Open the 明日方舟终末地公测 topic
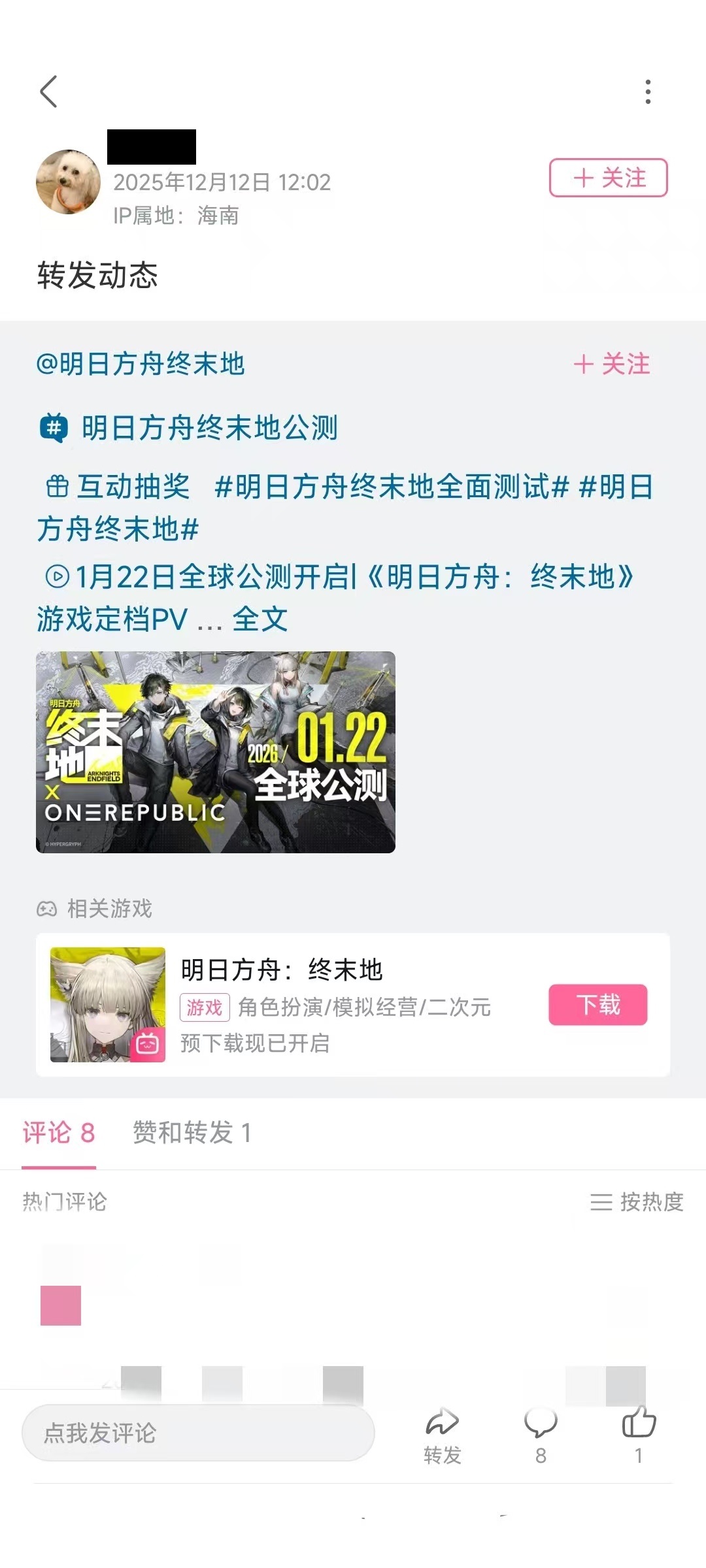The width and height of the screenshot is (706, 1568). pyautogui.click(x=209, y=429)
